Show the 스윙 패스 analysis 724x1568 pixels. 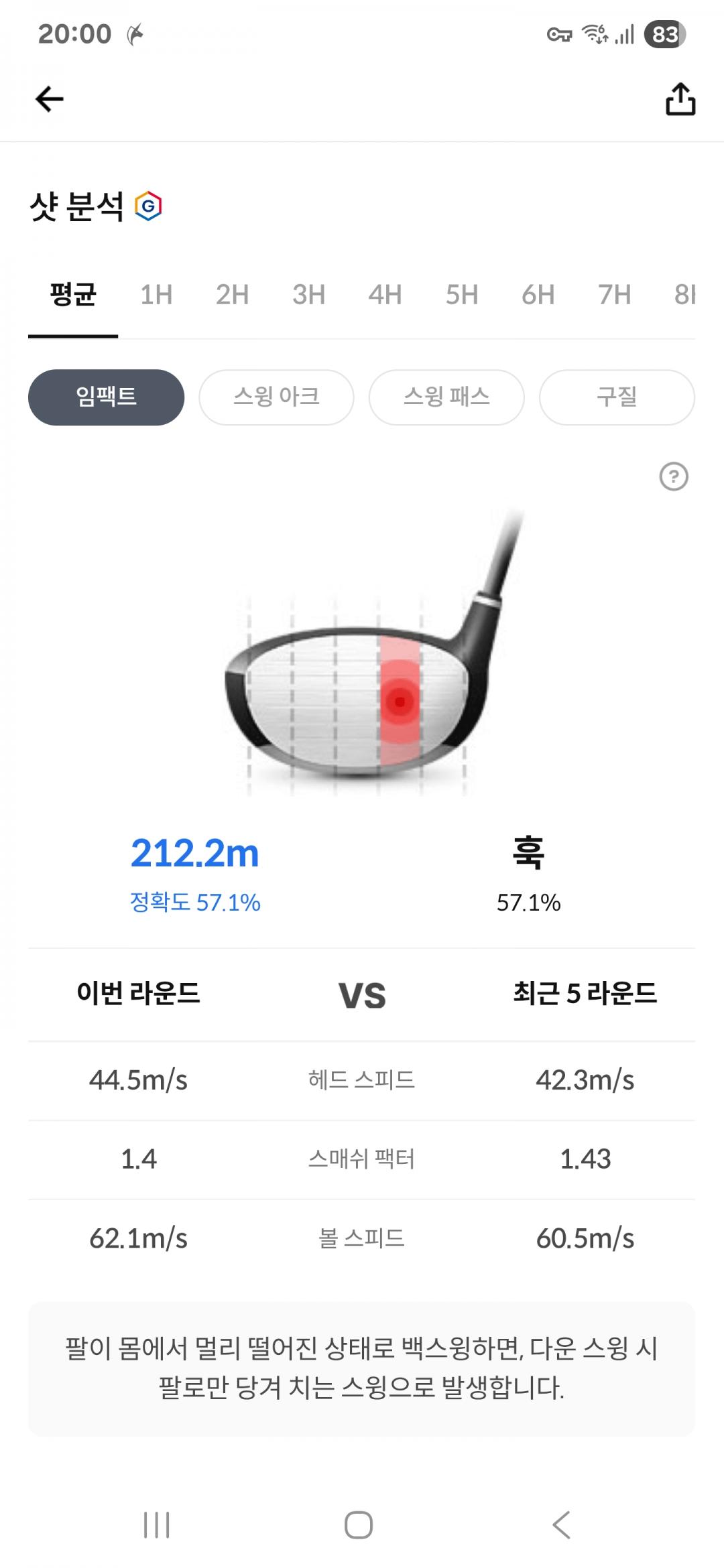click(x=446, y=397)
